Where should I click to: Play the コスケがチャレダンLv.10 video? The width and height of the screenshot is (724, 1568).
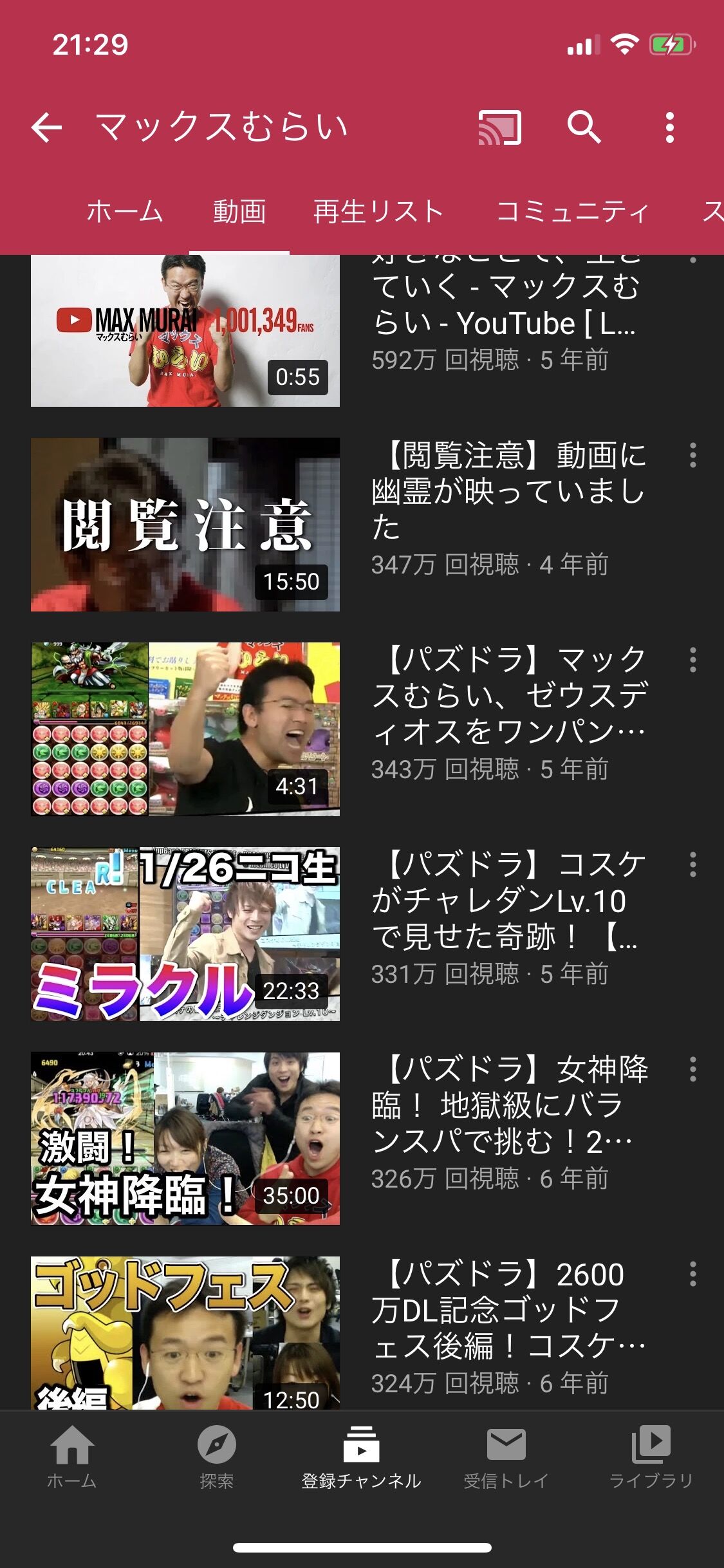[x=185, y=934]
